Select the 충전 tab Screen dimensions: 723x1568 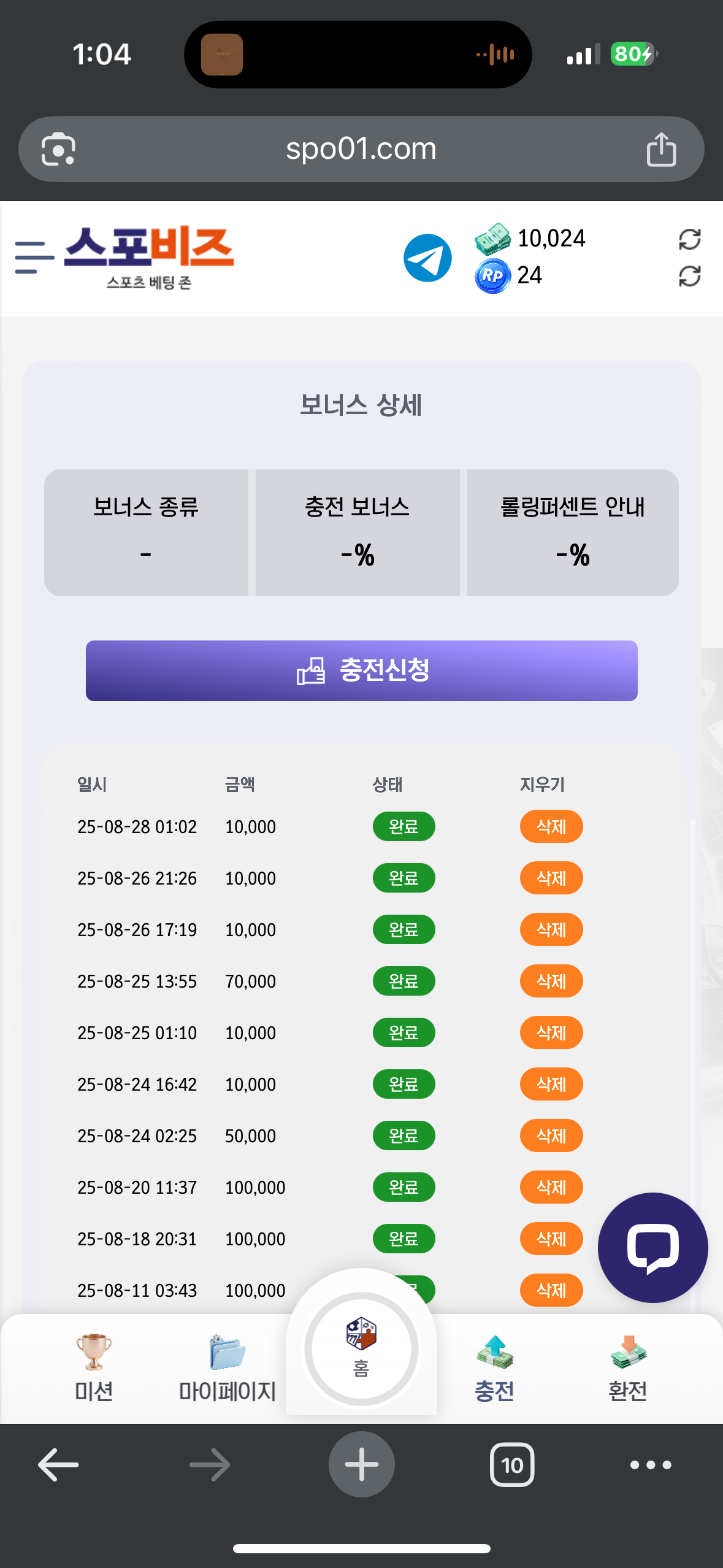point(494,1368)
